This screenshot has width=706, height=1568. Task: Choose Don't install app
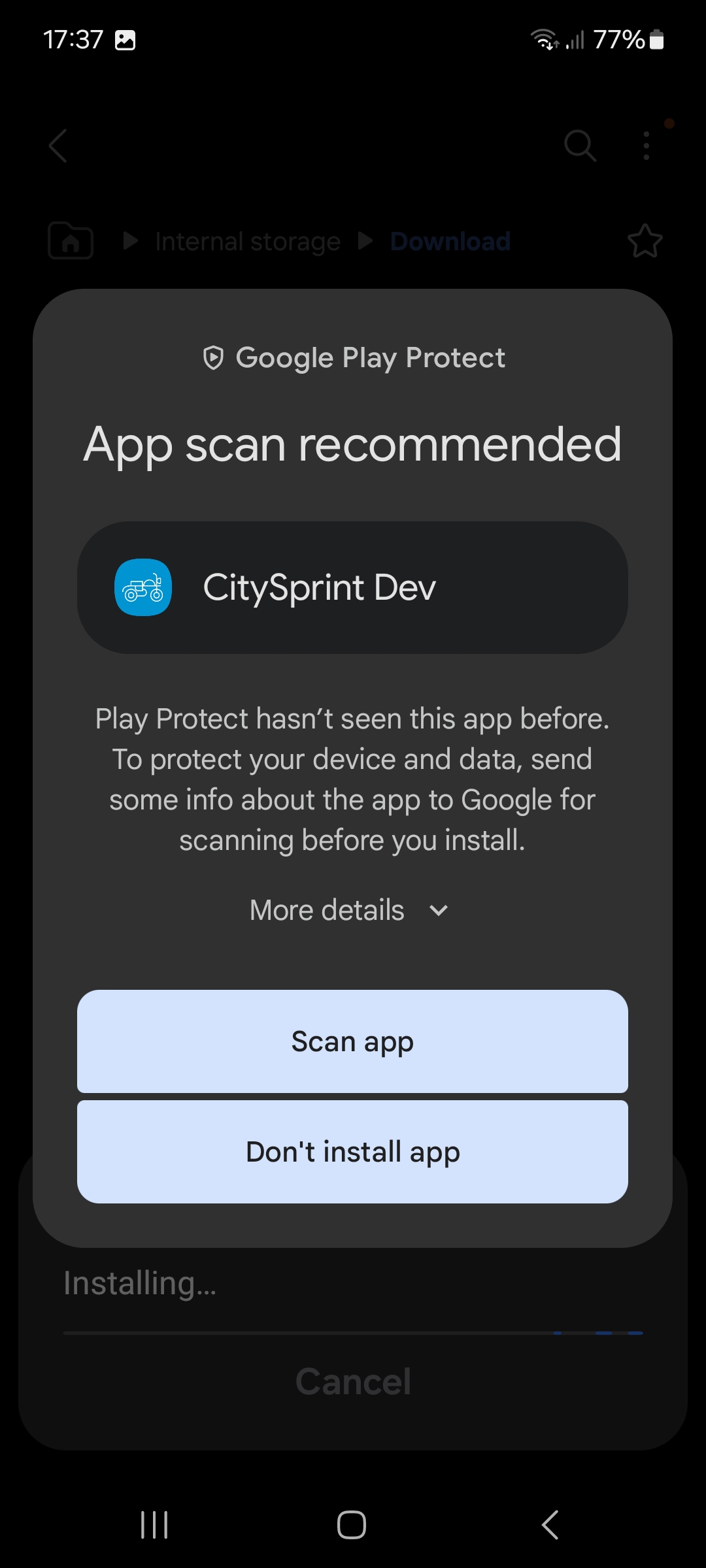(x=352, y=1152)
